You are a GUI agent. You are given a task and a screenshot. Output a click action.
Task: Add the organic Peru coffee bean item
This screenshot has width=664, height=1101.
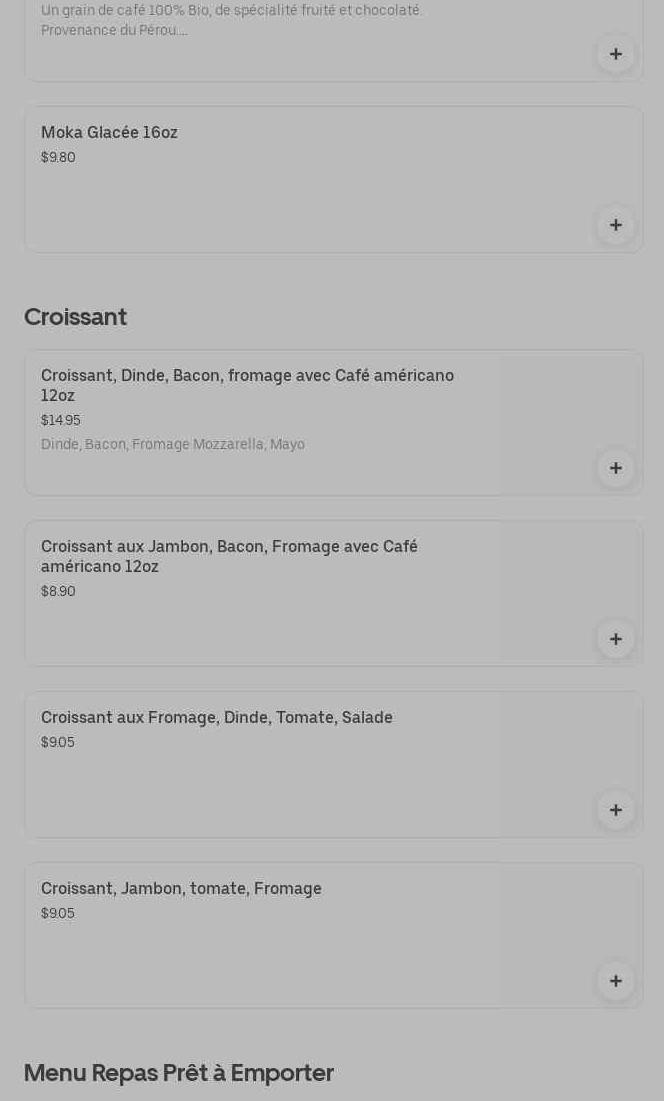pyautogui.click(x=616, y=54)
